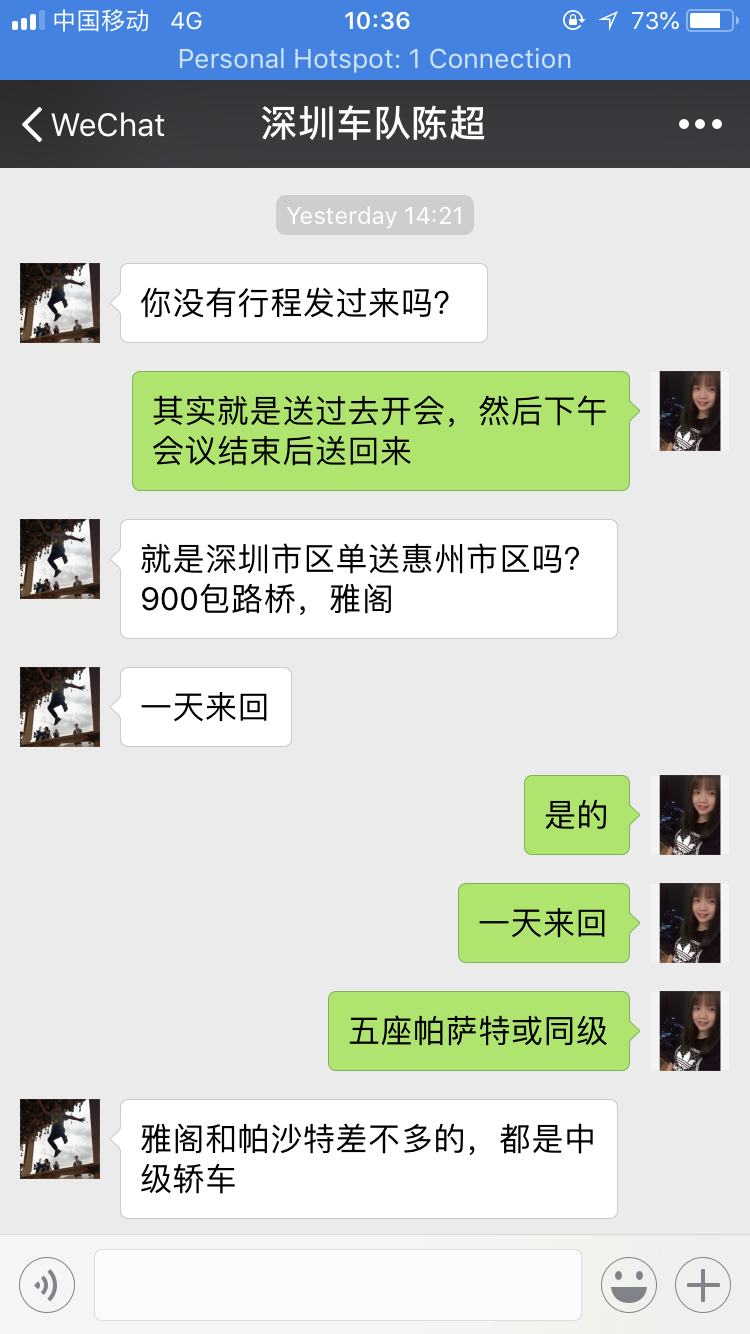Image resolution: width=750 pixels, height=1334 pixels.
Task: Open the plus attachments menu
Action: [x=703, y=1285]
